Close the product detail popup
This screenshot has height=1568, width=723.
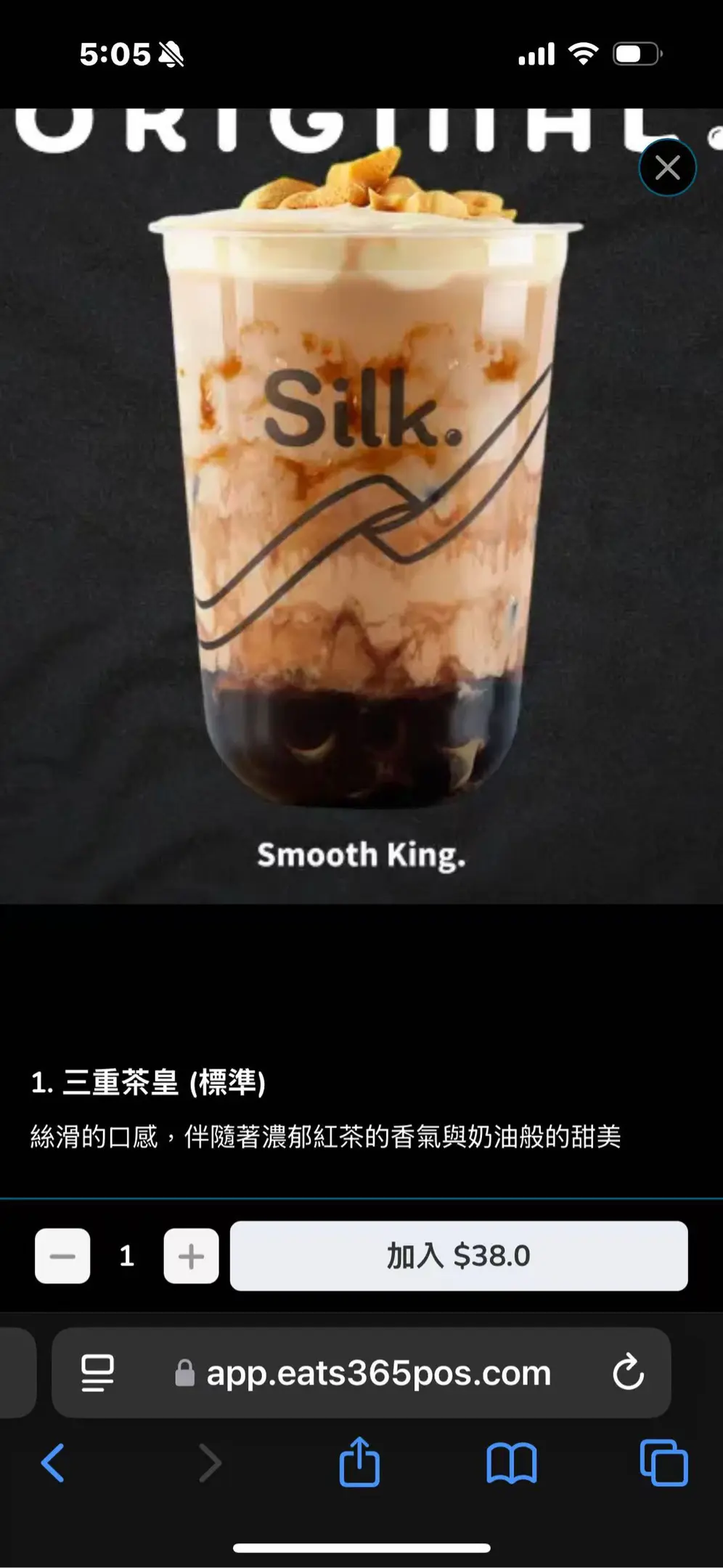pyautogui.click(x=667, y=168)
